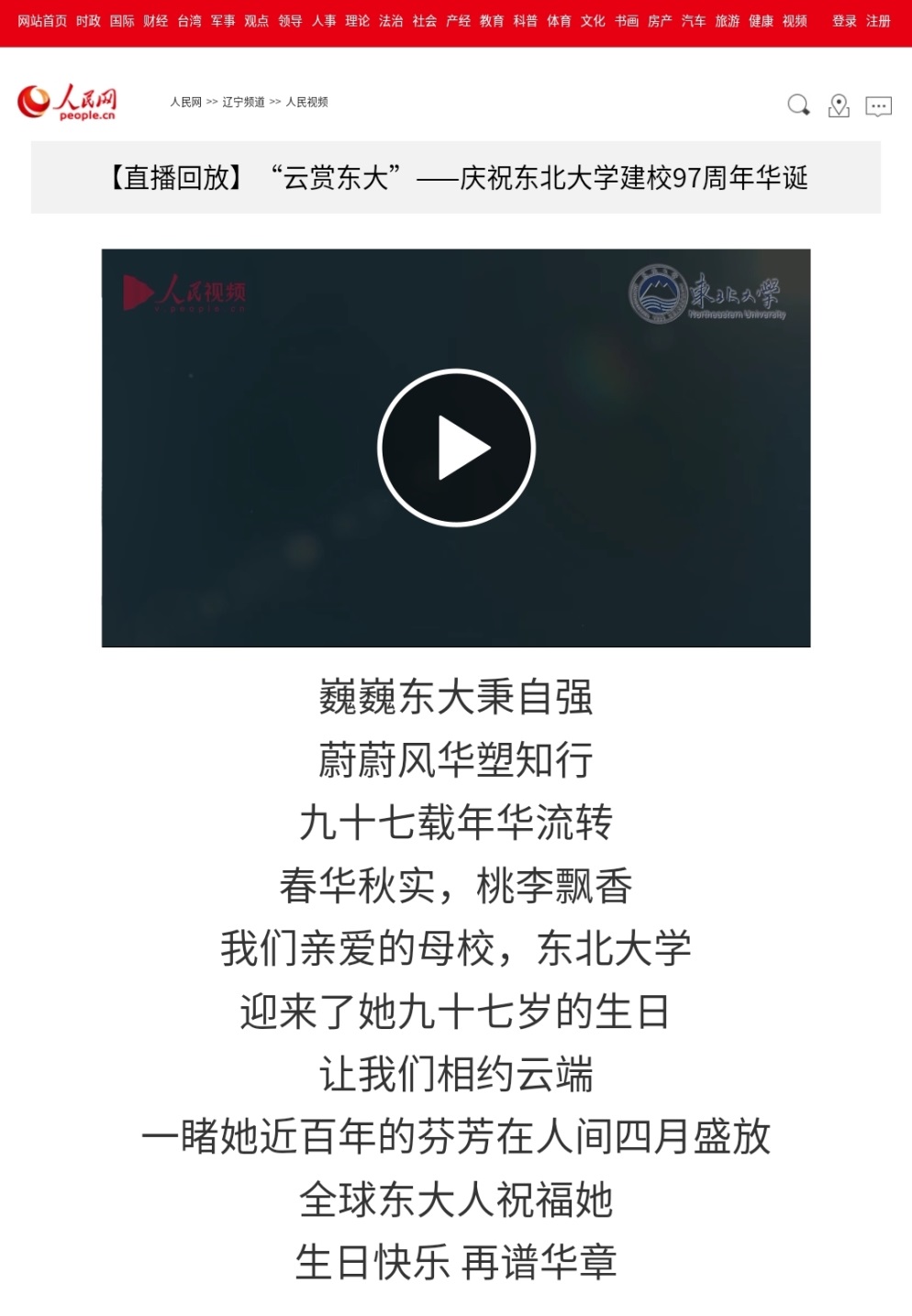912x1316 pixels.
Task: Open the 体育 section
Action: [x=559, y=21]
